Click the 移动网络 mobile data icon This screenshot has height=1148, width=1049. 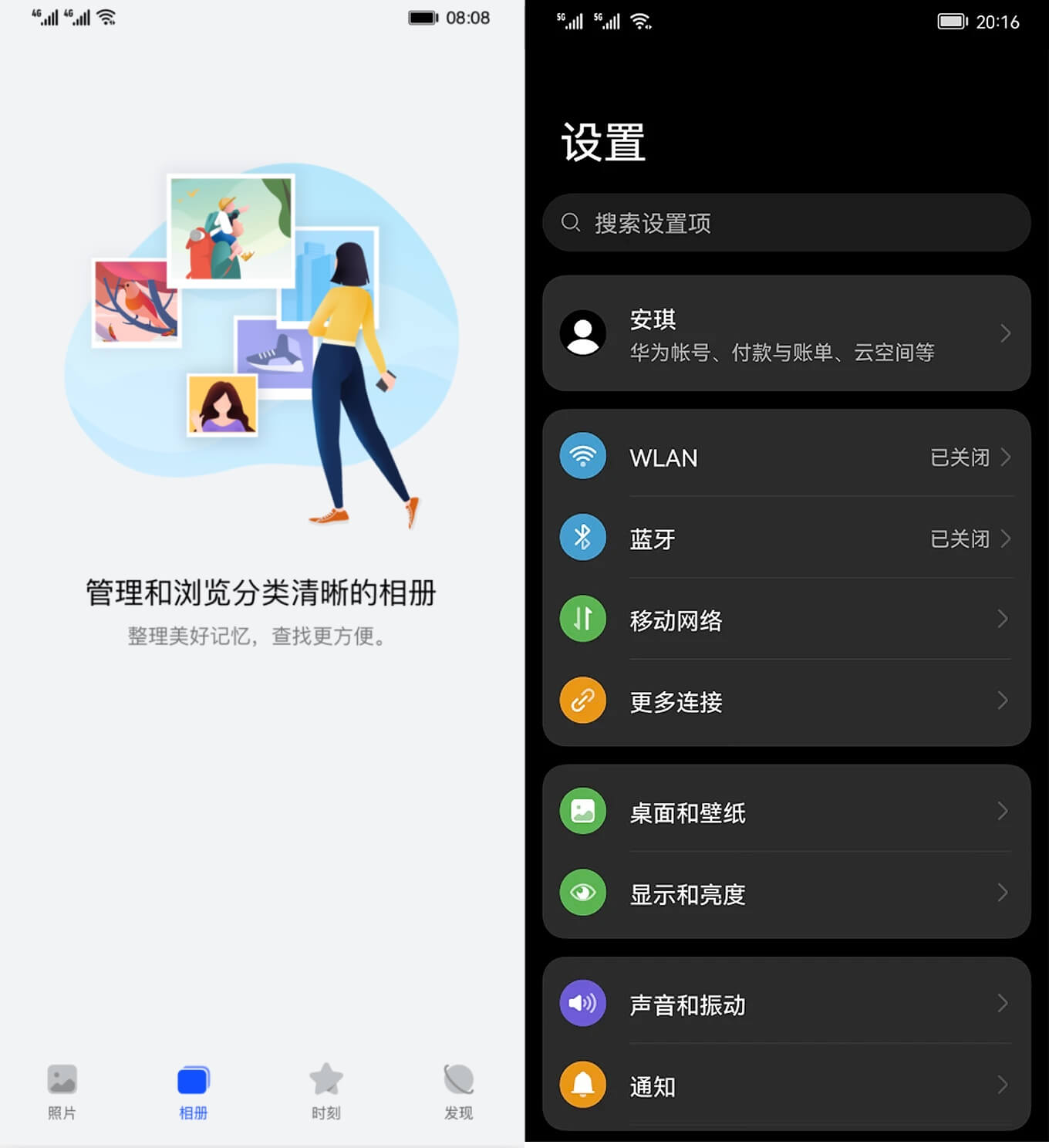pyautogui.click(x=582, y=619)
